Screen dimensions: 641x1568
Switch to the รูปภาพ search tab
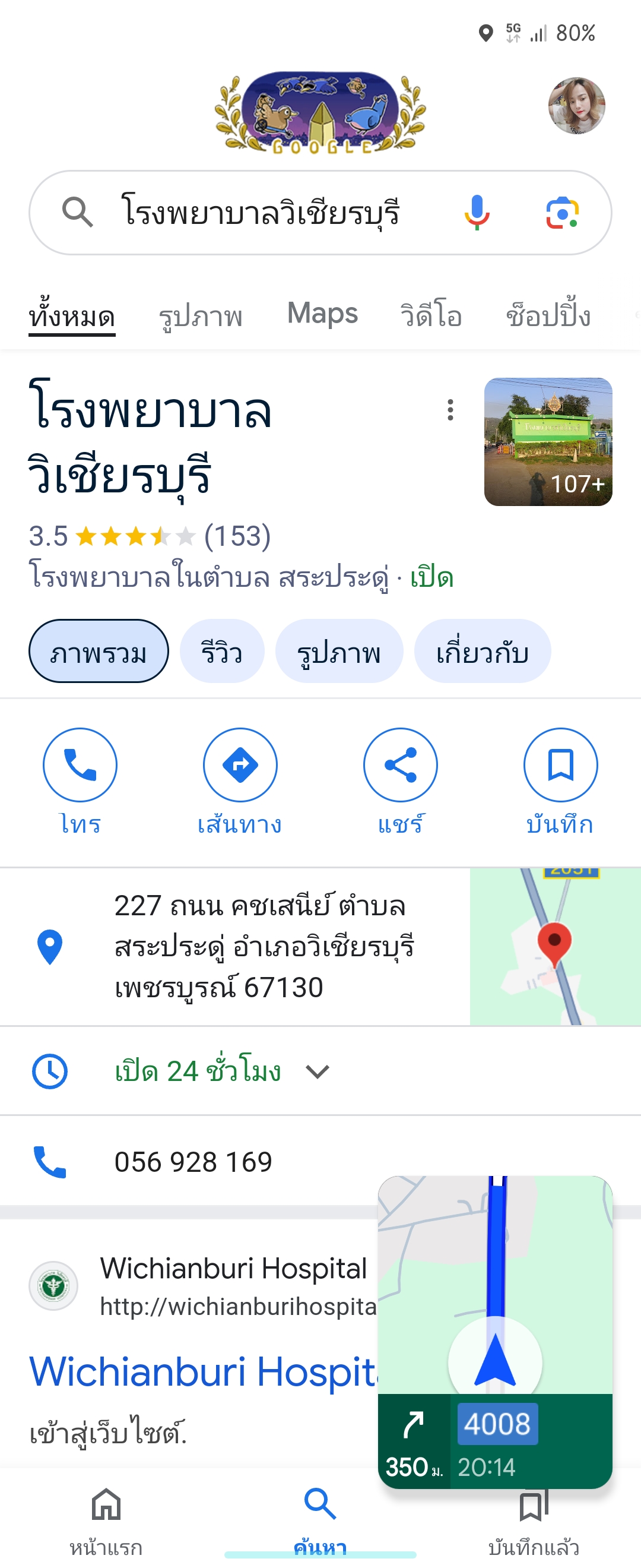pos(200,316)
